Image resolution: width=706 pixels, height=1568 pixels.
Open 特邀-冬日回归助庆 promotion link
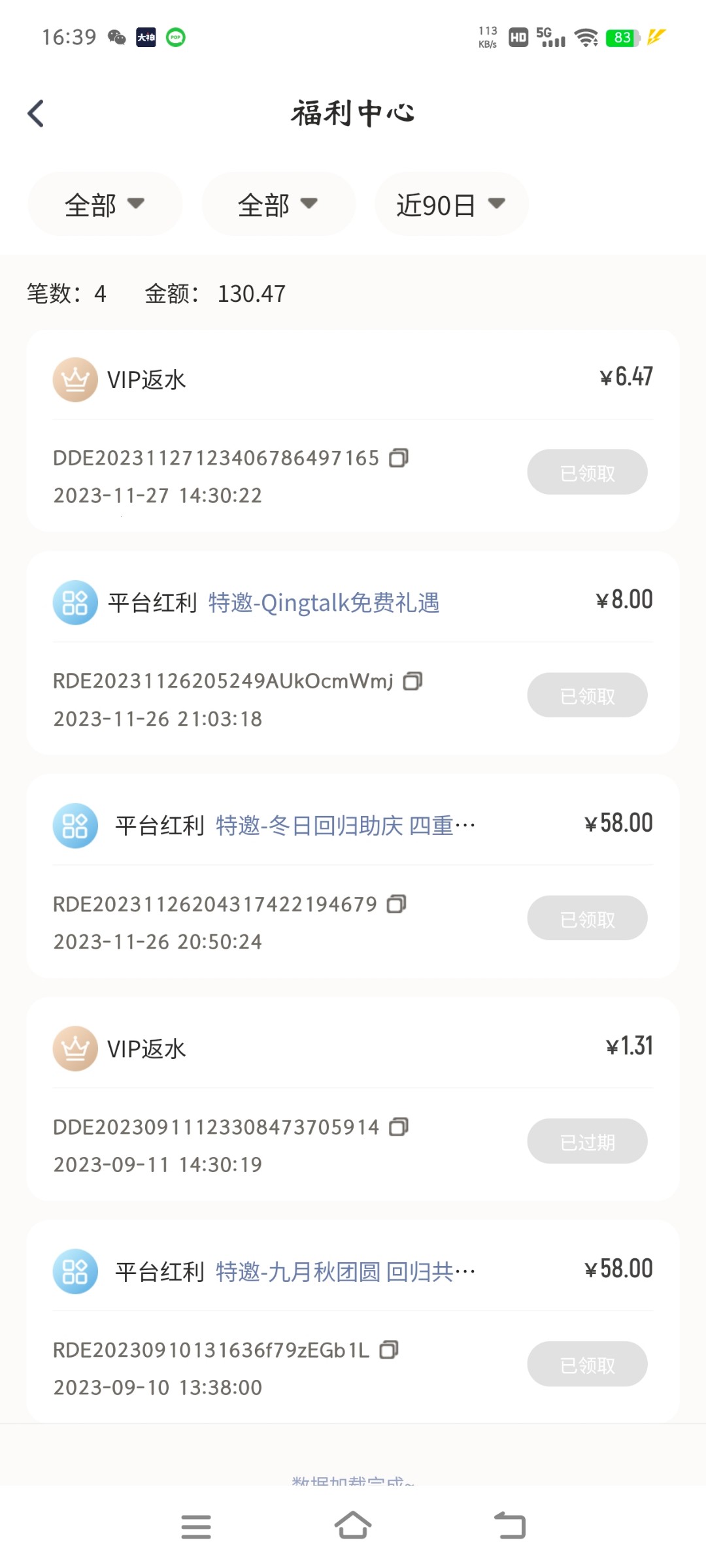tap(345, 826)
